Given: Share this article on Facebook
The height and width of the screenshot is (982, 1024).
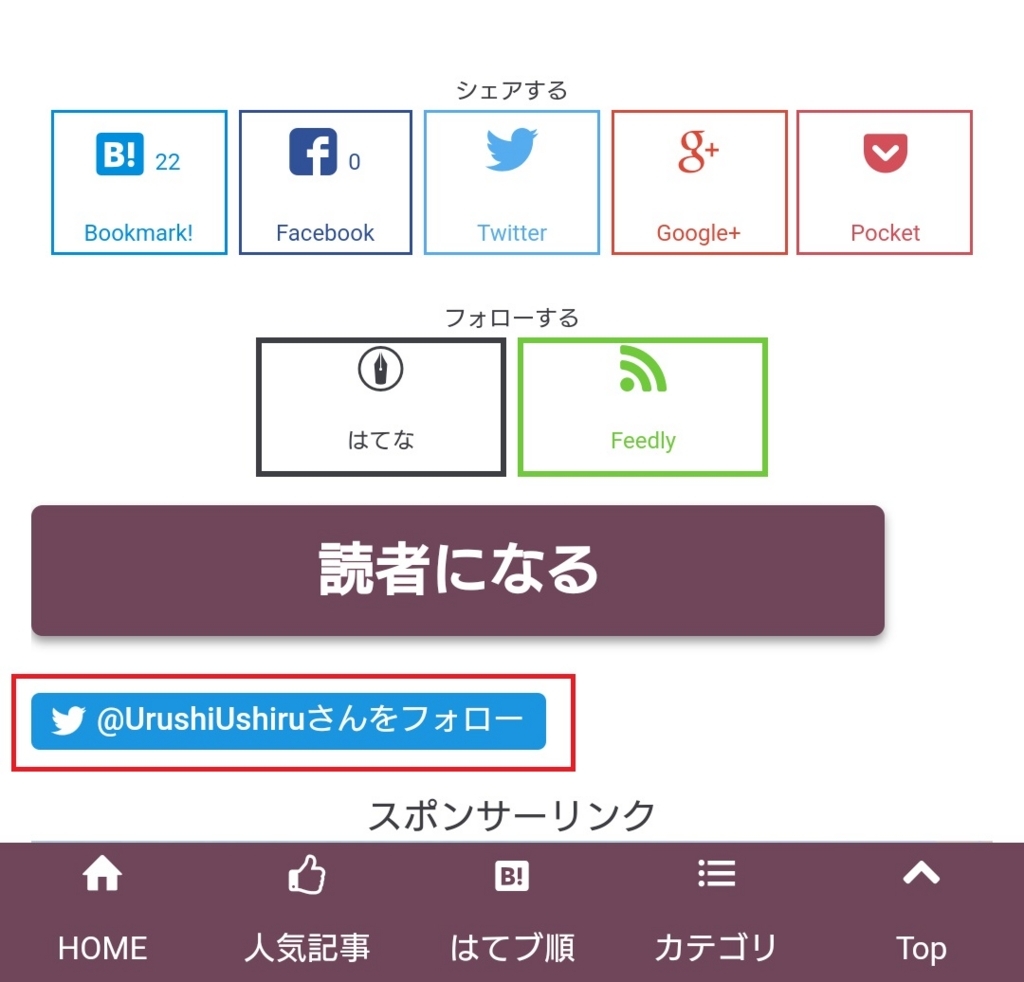Looking at the screenshot, I should click(x=325, y=182).
